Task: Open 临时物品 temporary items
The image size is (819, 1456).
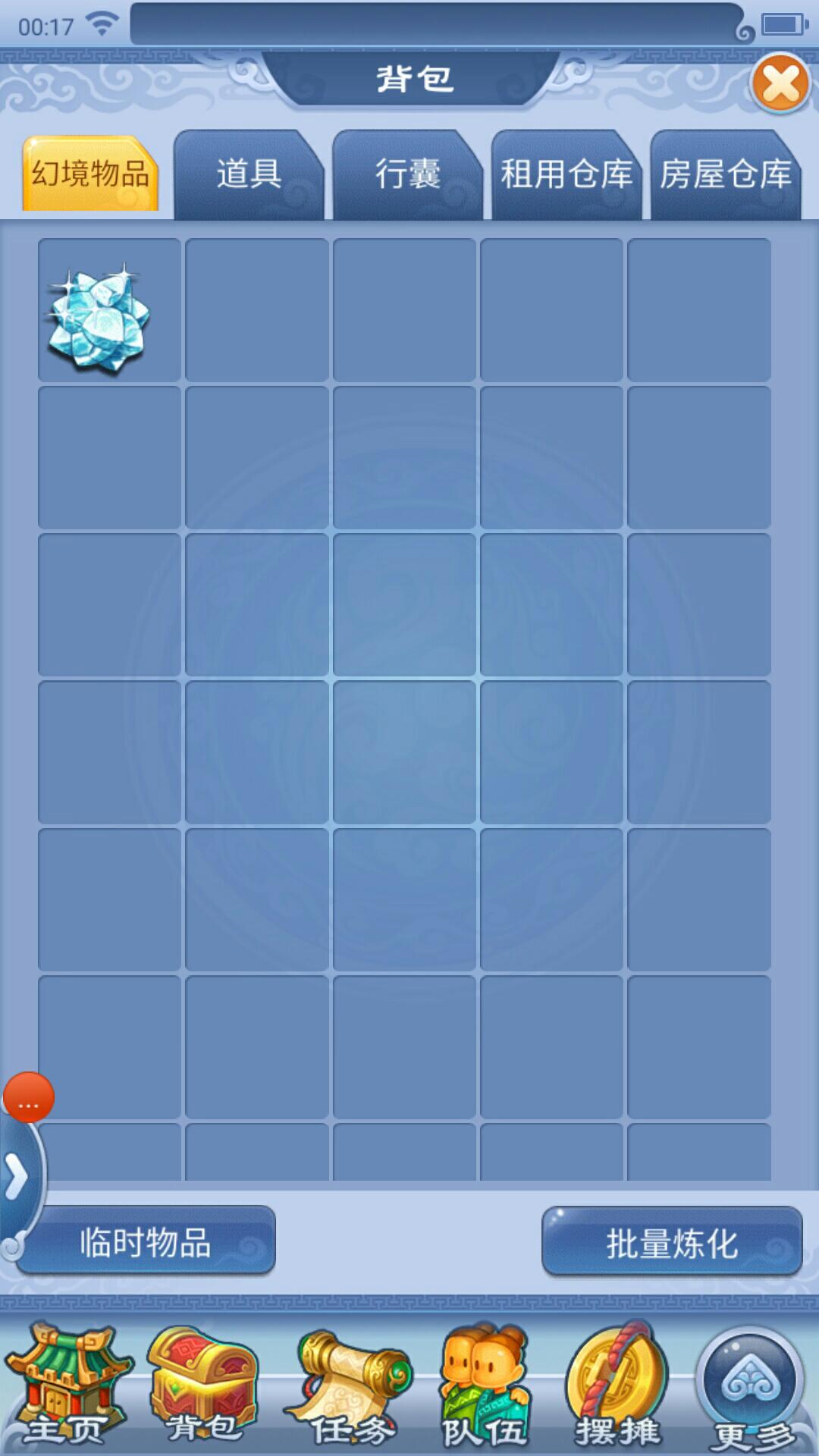Action: click(146, 1242)
